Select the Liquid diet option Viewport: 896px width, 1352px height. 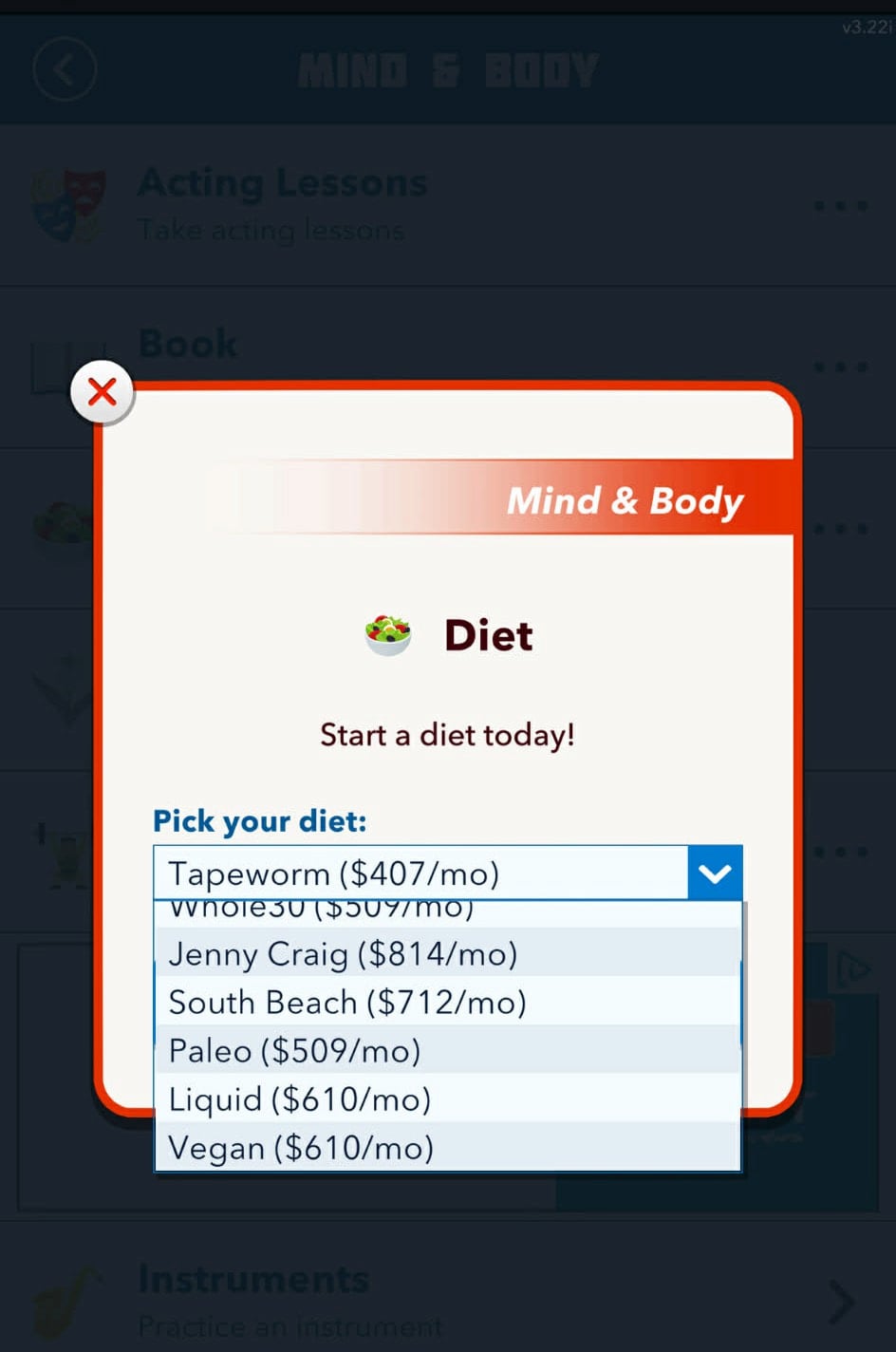[446, 1099]
